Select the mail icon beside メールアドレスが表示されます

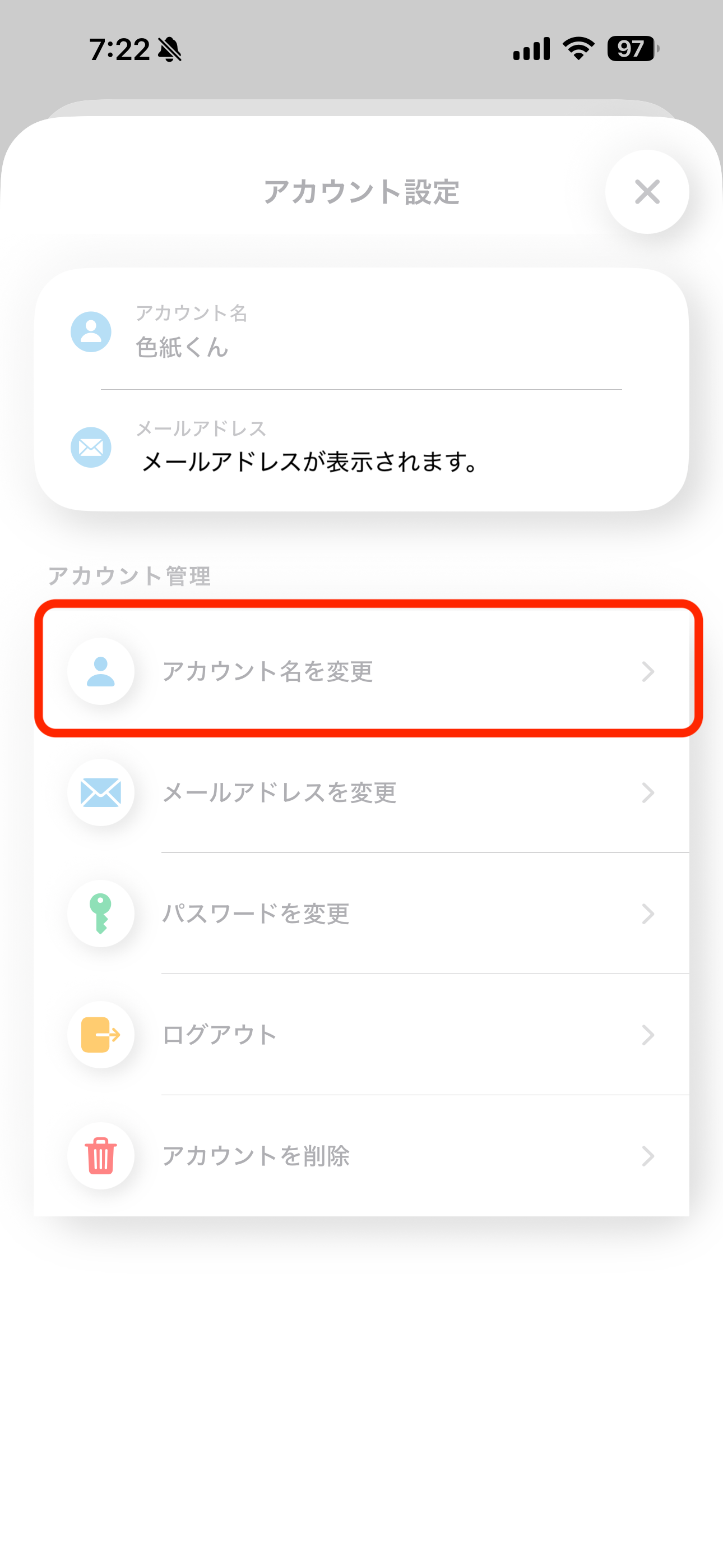click(90, 449)
